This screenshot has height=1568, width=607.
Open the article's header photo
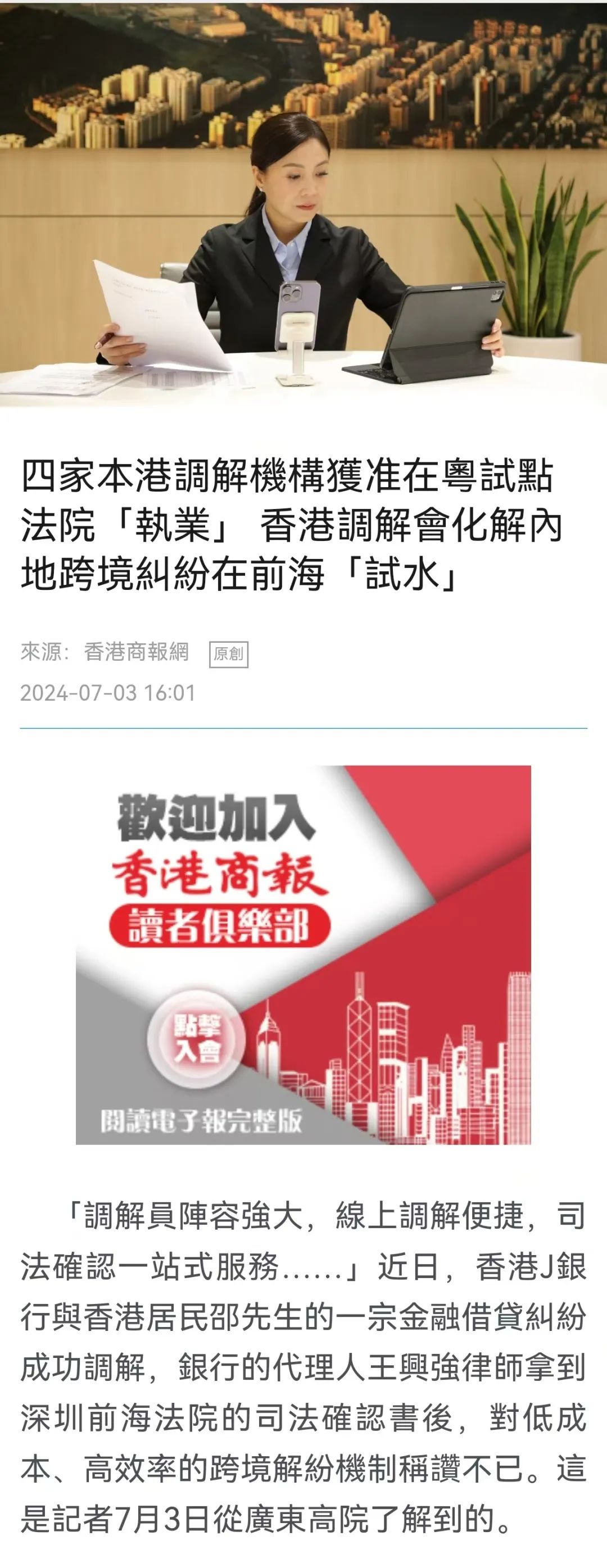(303, 204)
